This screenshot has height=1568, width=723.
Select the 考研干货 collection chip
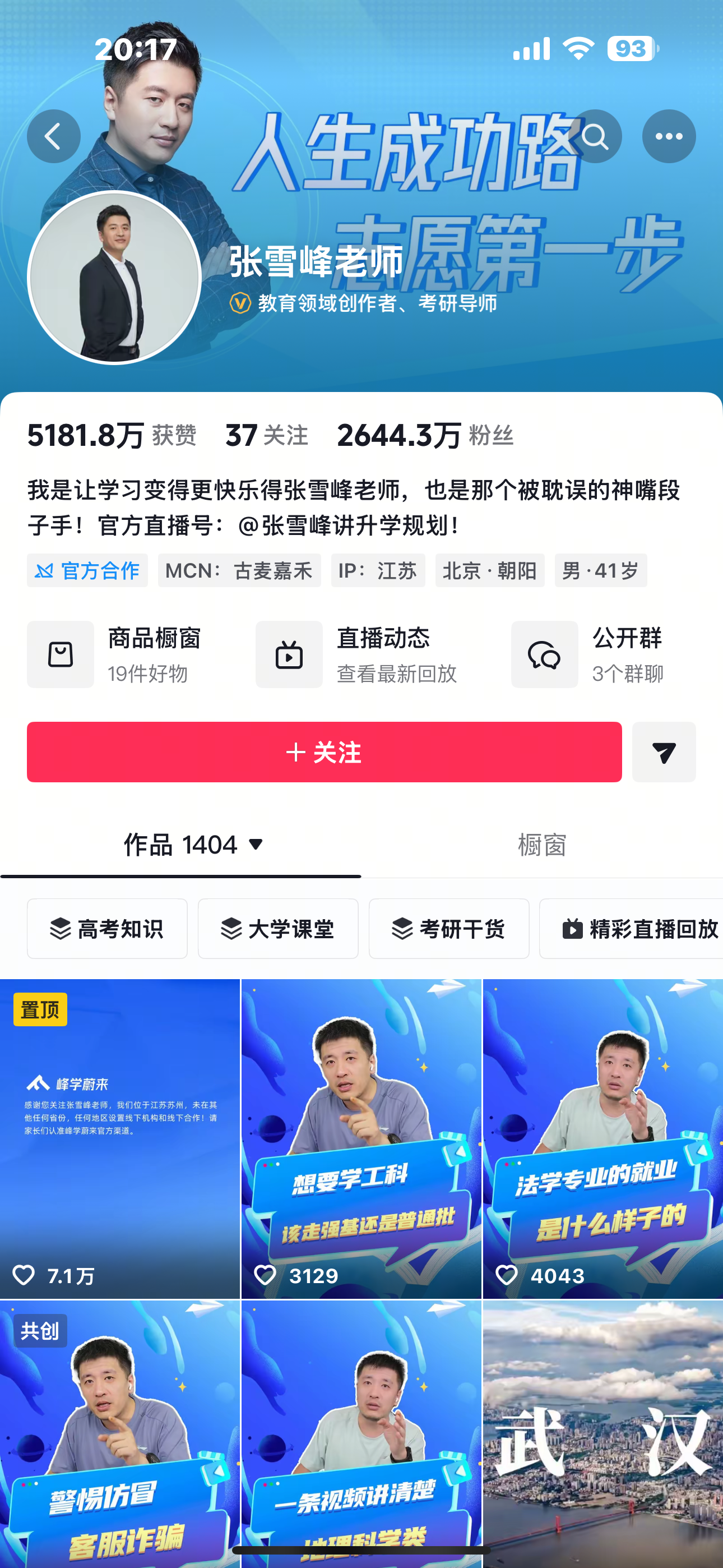click(449, 929)
